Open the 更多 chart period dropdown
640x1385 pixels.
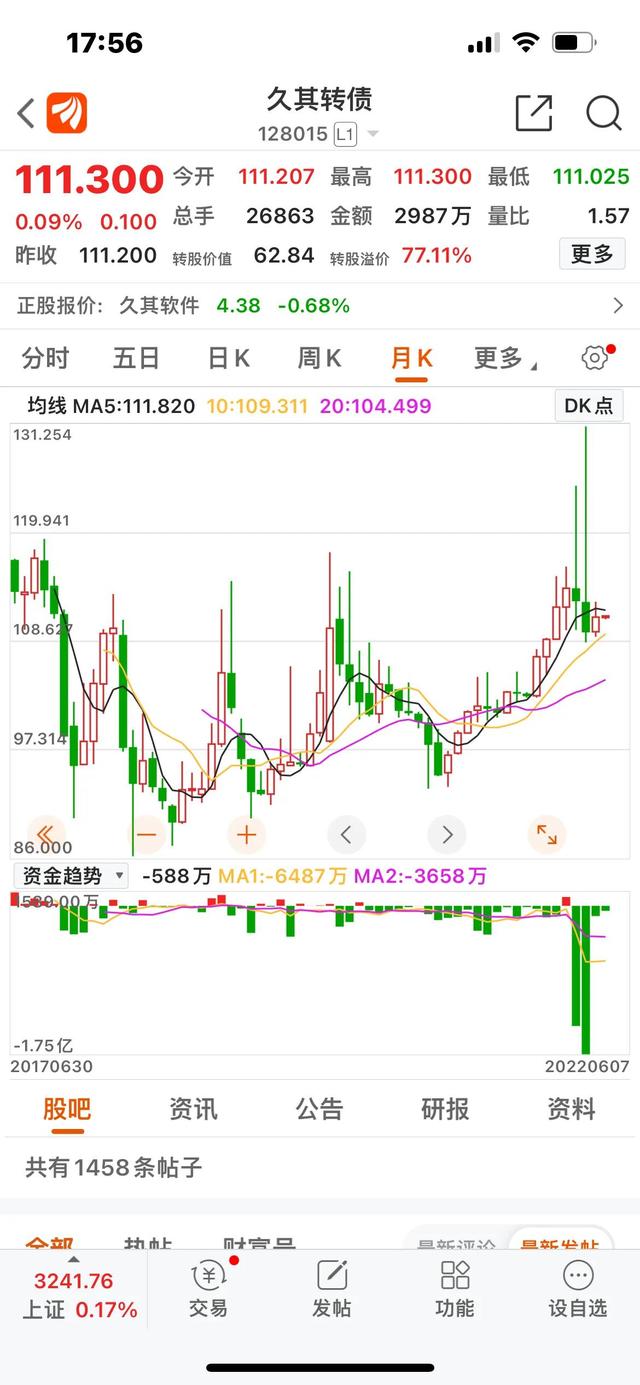[x=503, y=358]
